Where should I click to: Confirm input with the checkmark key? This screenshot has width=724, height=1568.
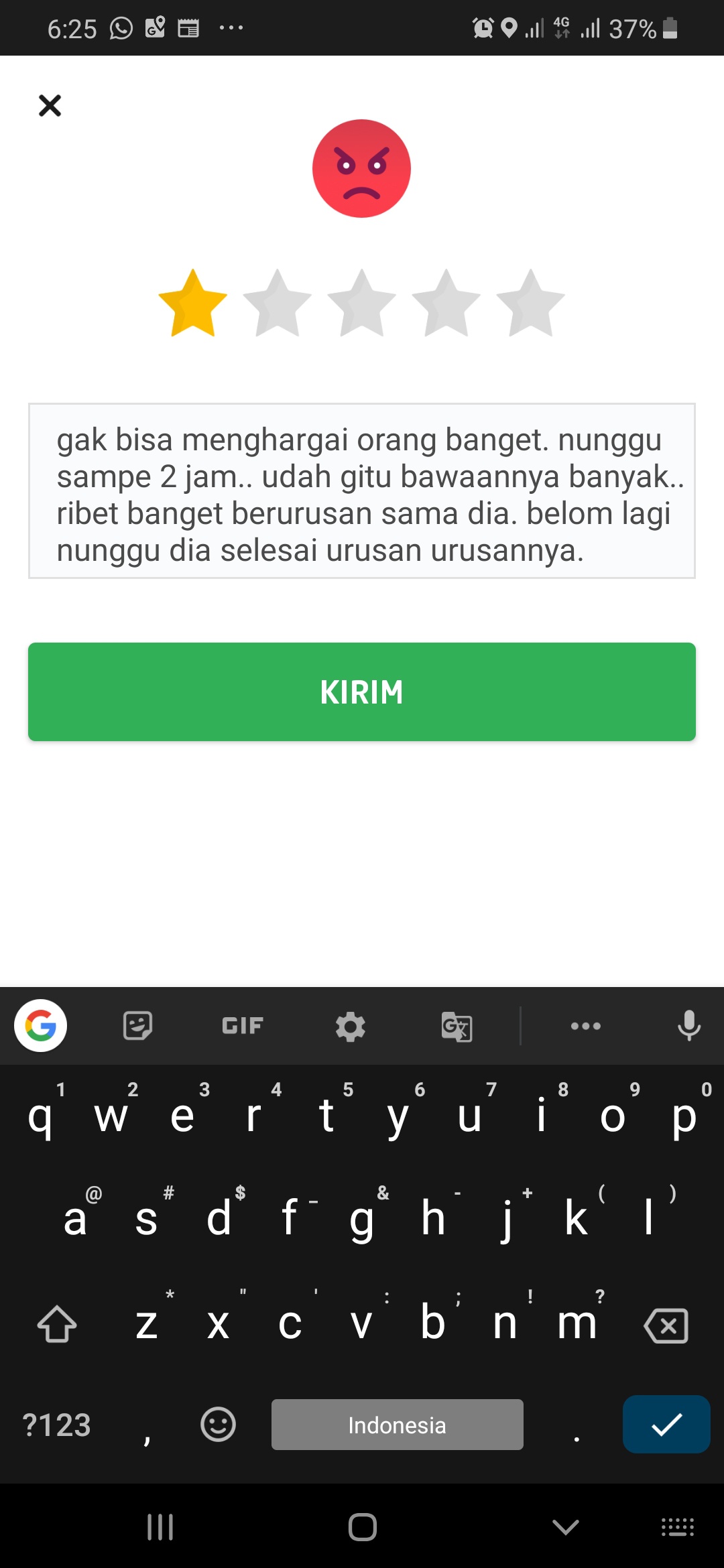[666, 1424]
